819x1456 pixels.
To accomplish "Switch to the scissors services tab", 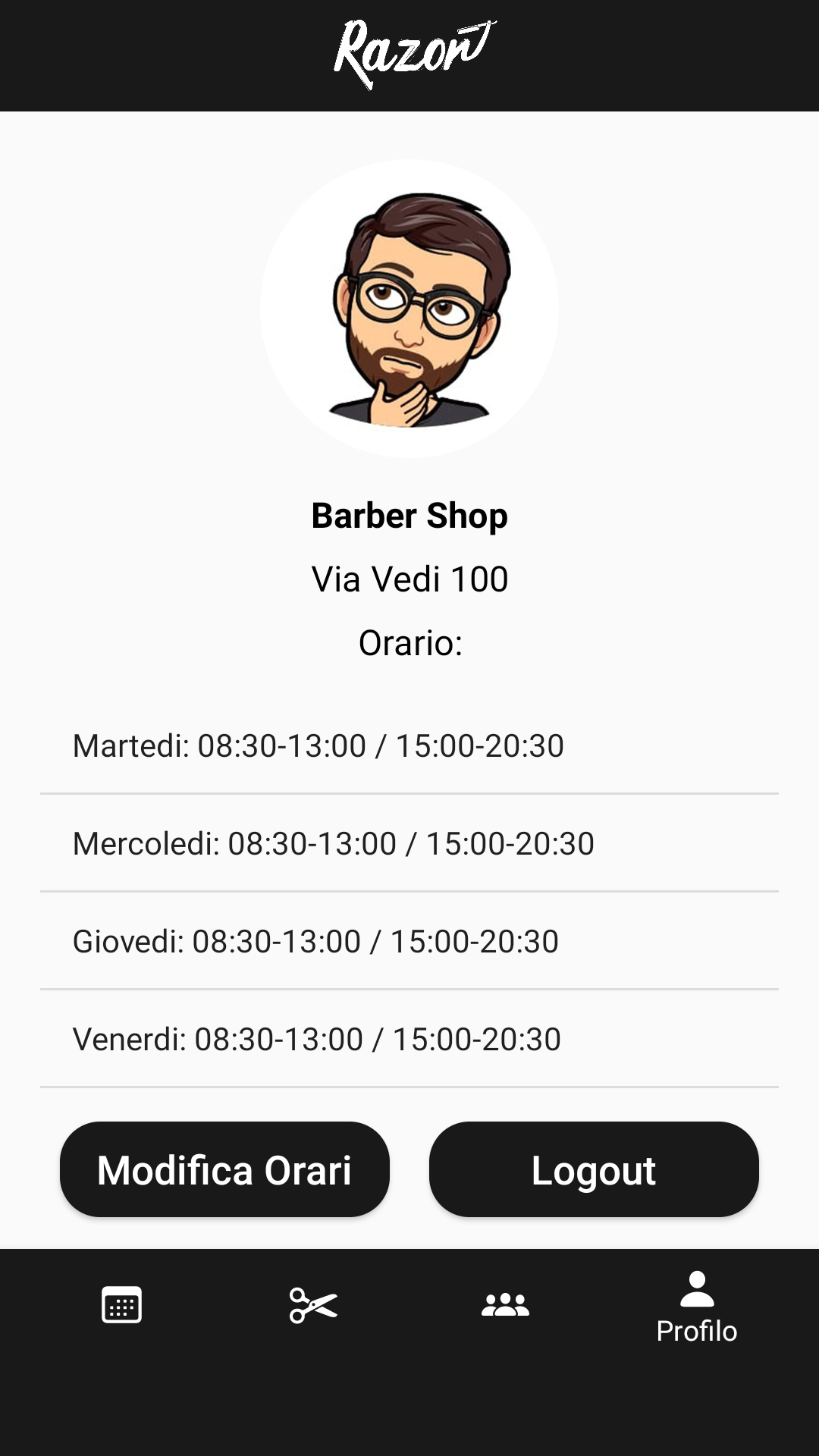I will tap(313, 1305).
